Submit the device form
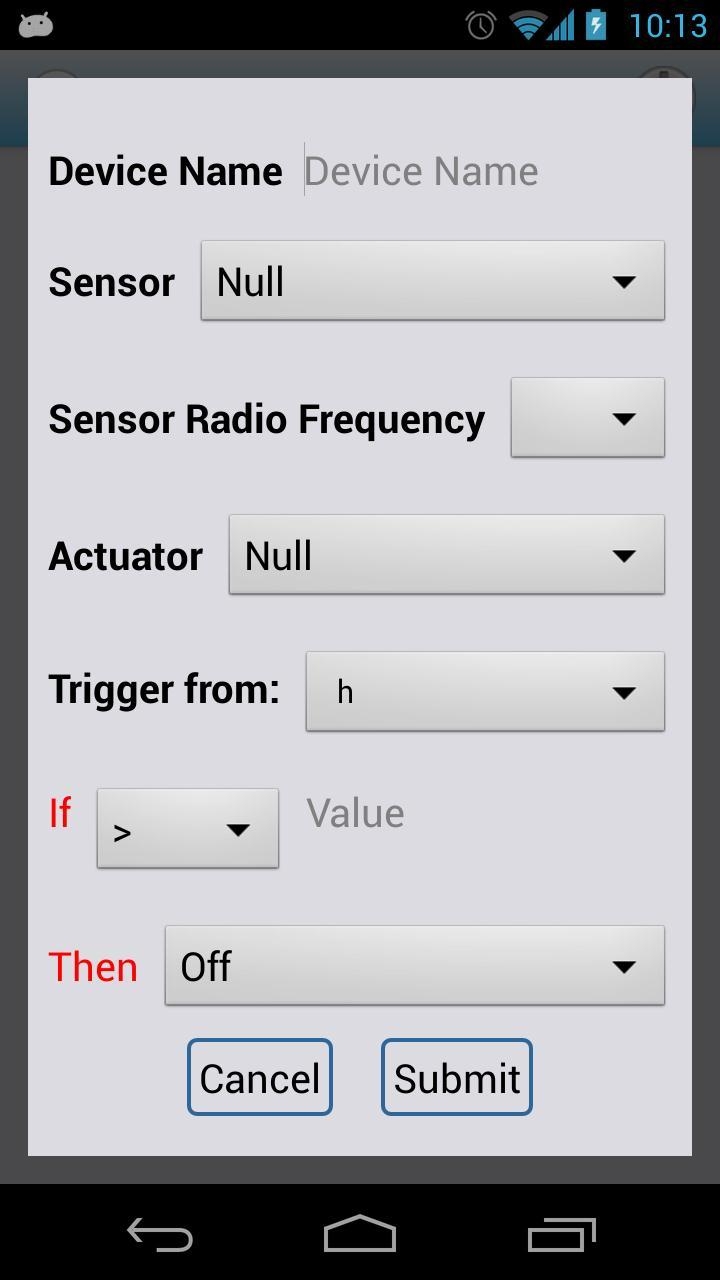This screenshot has height=1280, width=720. (x=456, y=1077)
